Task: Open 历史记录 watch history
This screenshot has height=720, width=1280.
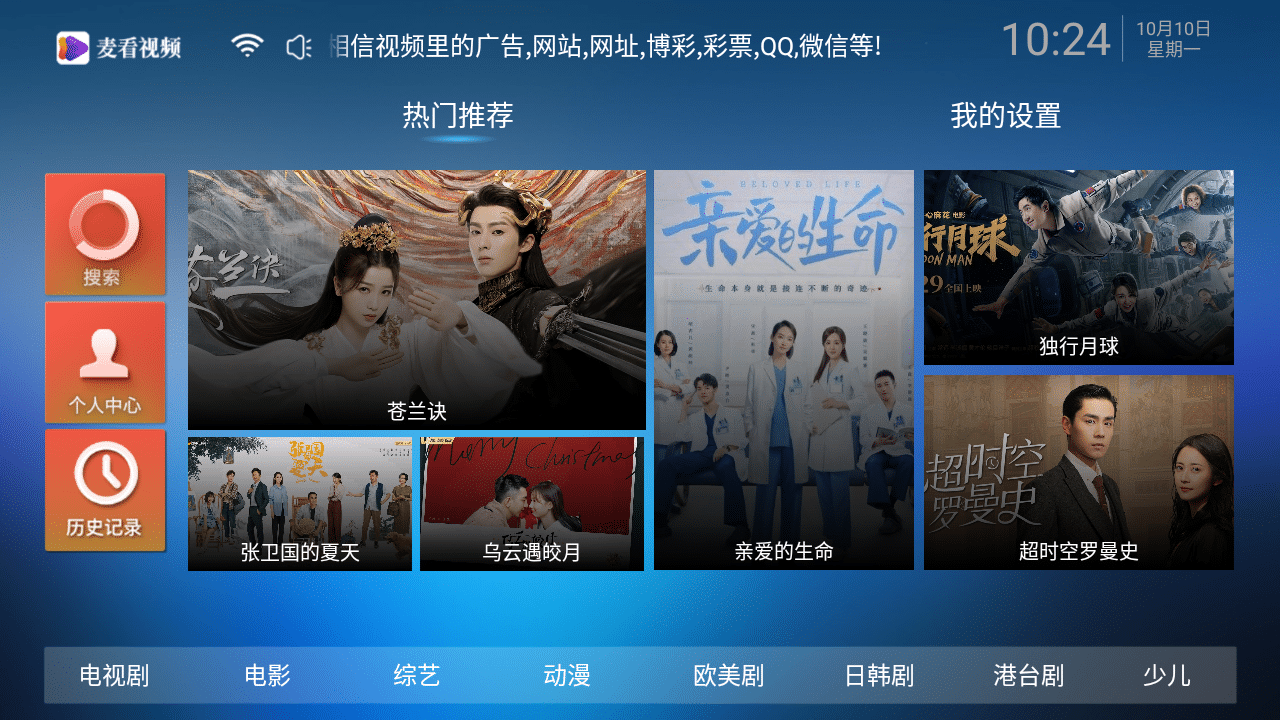Action: (x=105, y=490)
